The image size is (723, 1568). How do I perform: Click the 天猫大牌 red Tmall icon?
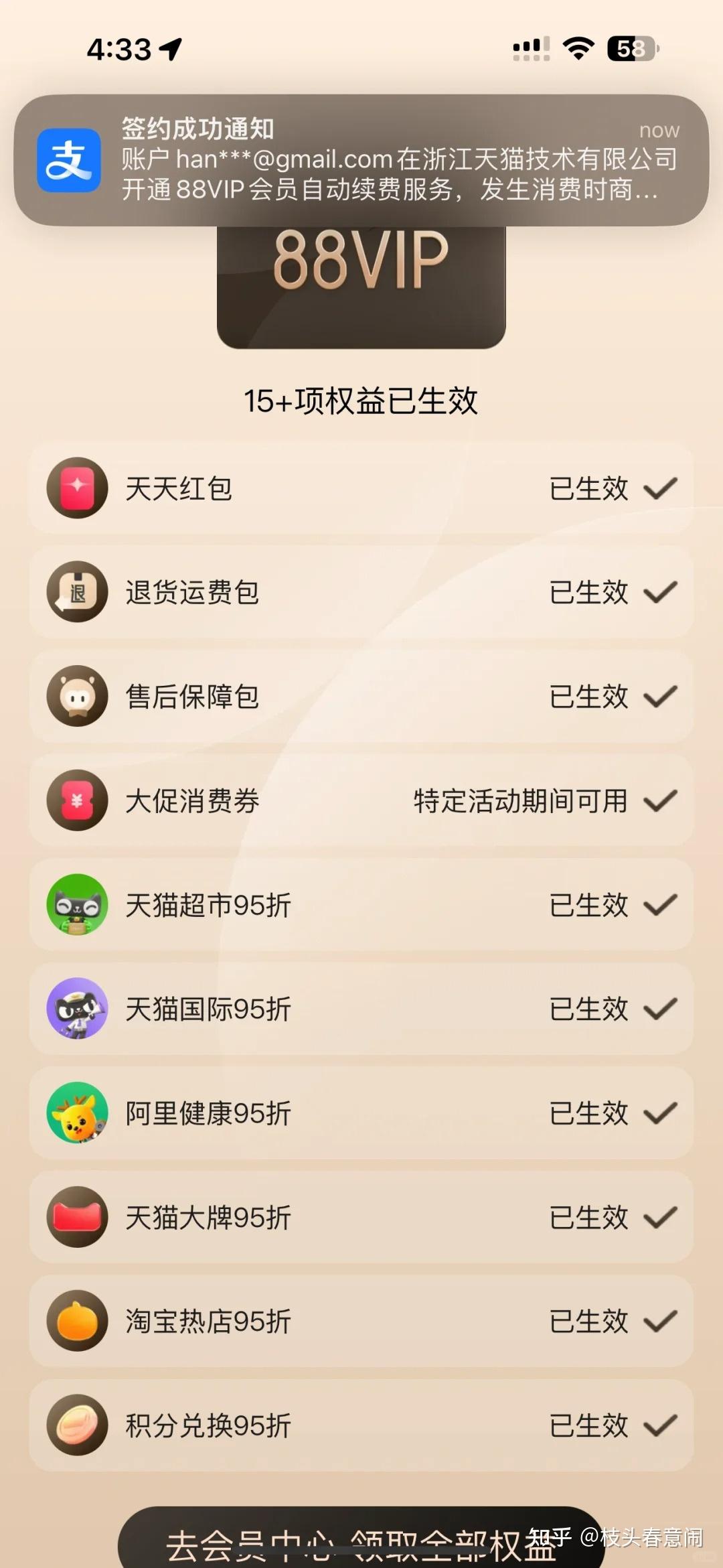[x=77, y=1218]
